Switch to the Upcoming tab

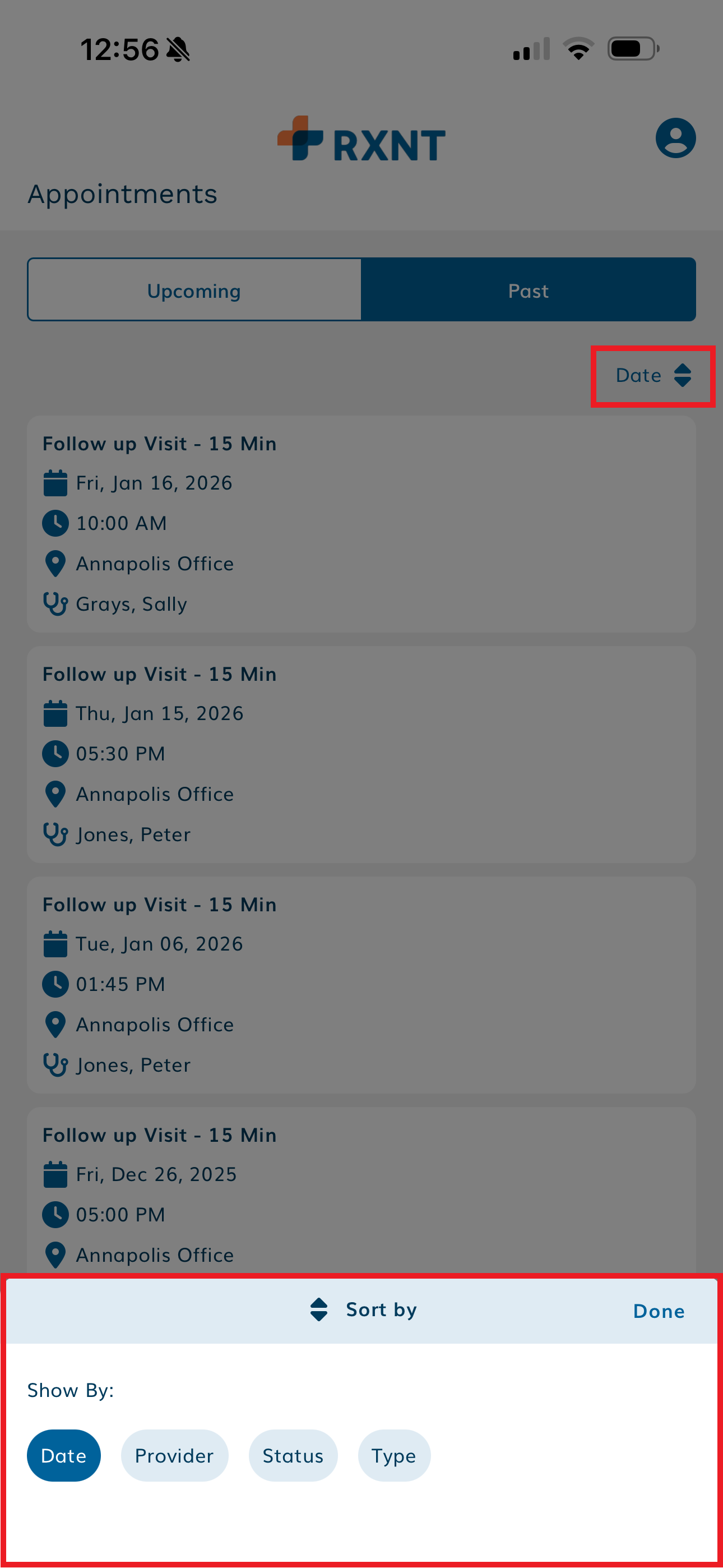[194, 290]
